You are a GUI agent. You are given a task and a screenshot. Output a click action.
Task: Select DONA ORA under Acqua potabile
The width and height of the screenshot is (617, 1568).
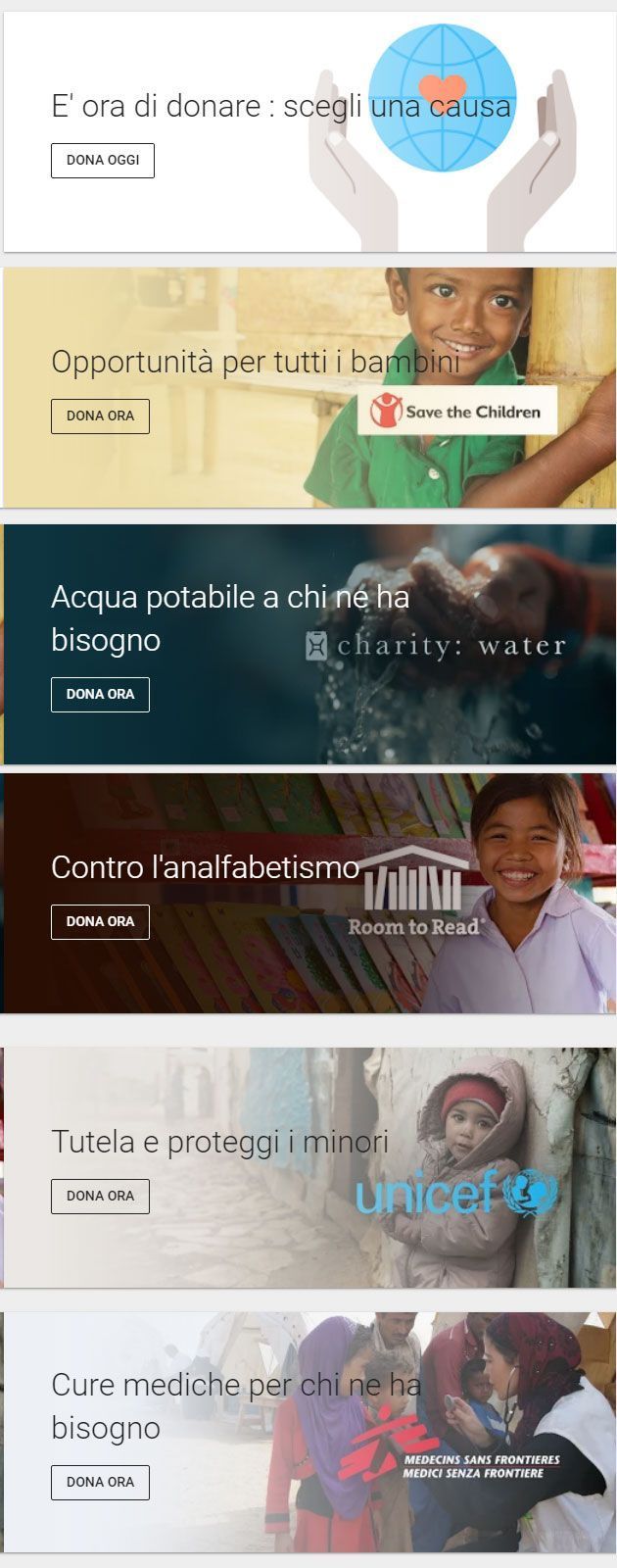coord(100,694)
